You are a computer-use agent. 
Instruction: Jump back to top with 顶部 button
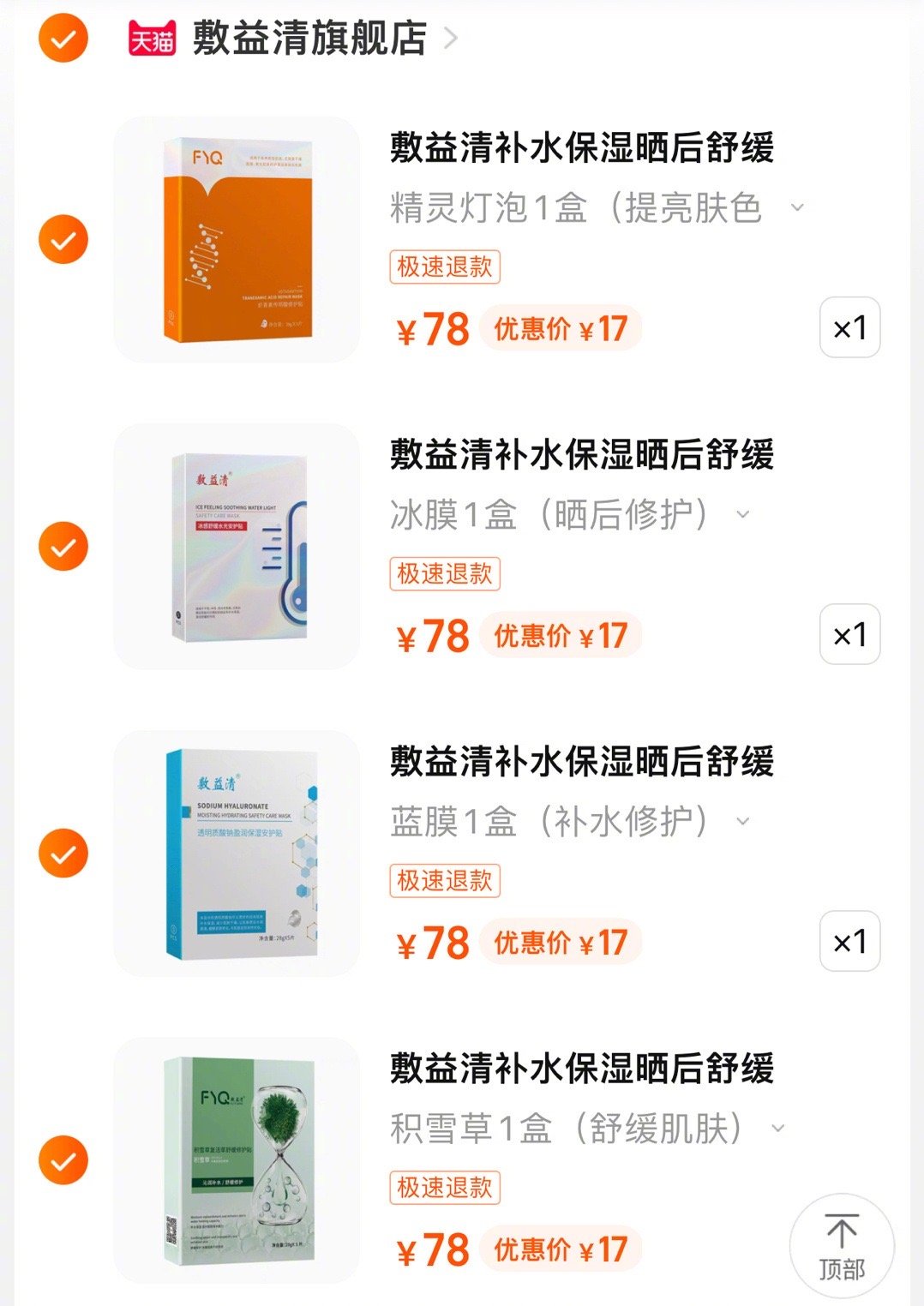[x=841, y=1245]
